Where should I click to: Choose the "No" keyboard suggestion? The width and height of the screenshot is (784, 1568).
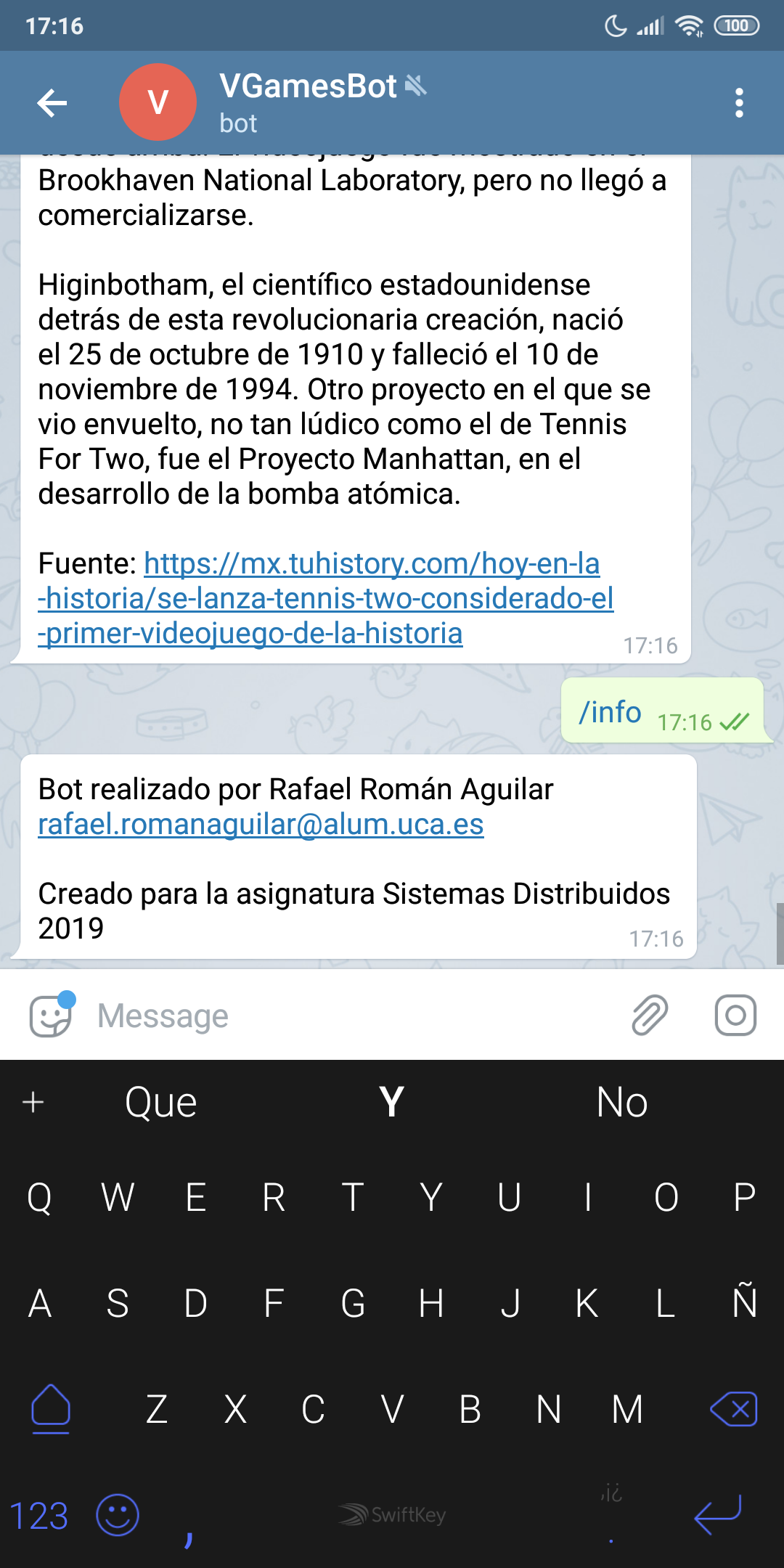pos(621,1102)
